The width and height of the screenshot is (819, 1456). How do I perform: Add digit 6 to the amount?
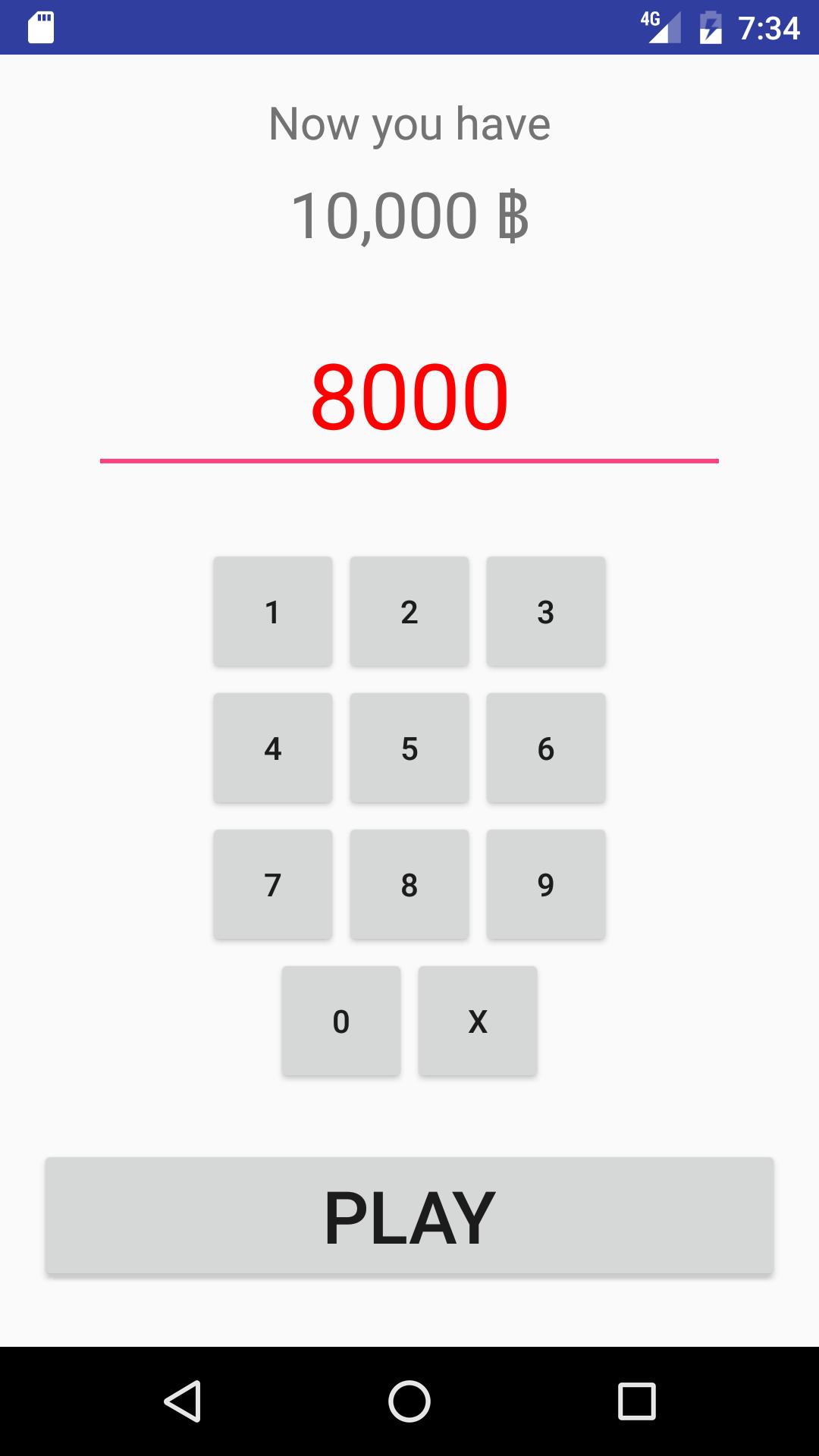(x=546, y=748)
